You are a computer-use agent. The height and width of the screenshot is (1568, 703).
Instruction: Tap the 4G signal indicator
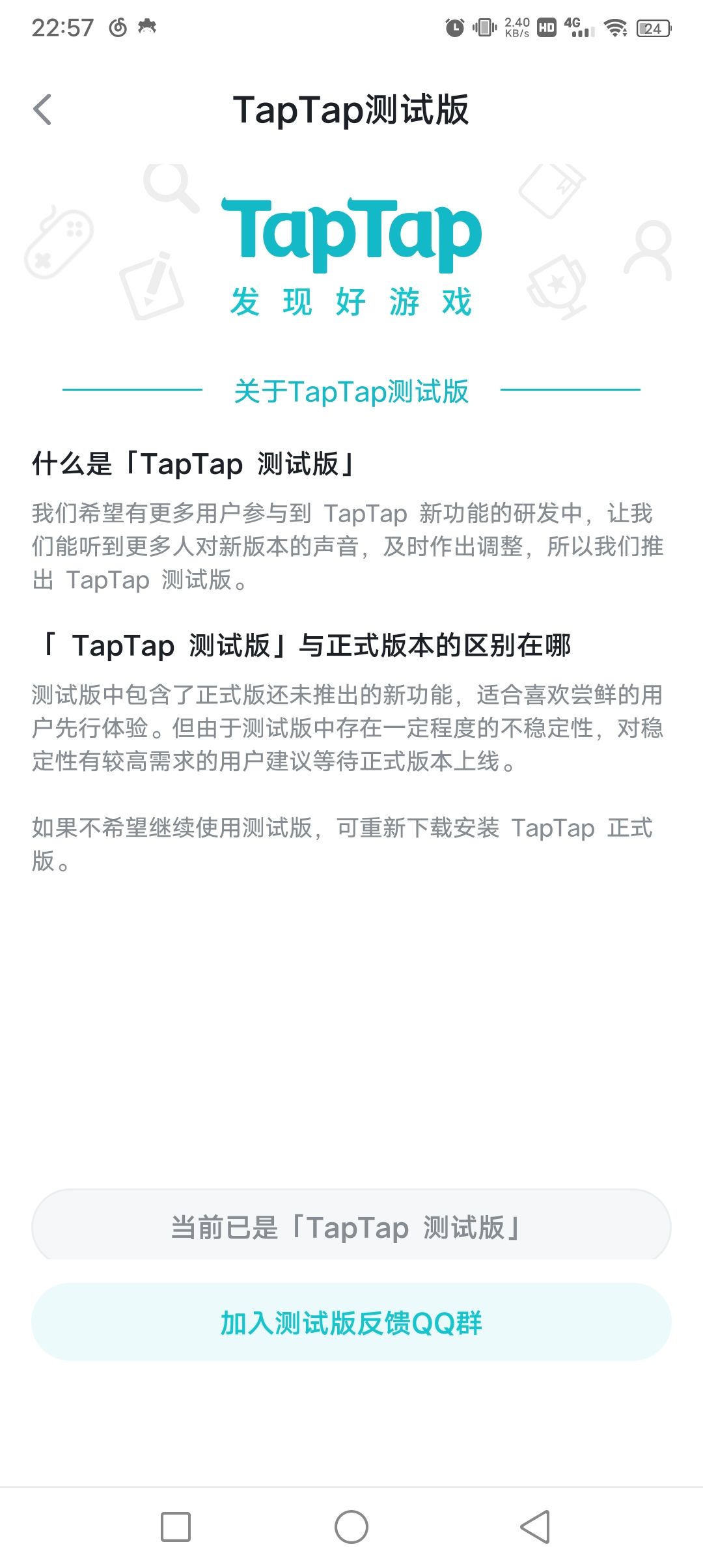tap(578, 27)
